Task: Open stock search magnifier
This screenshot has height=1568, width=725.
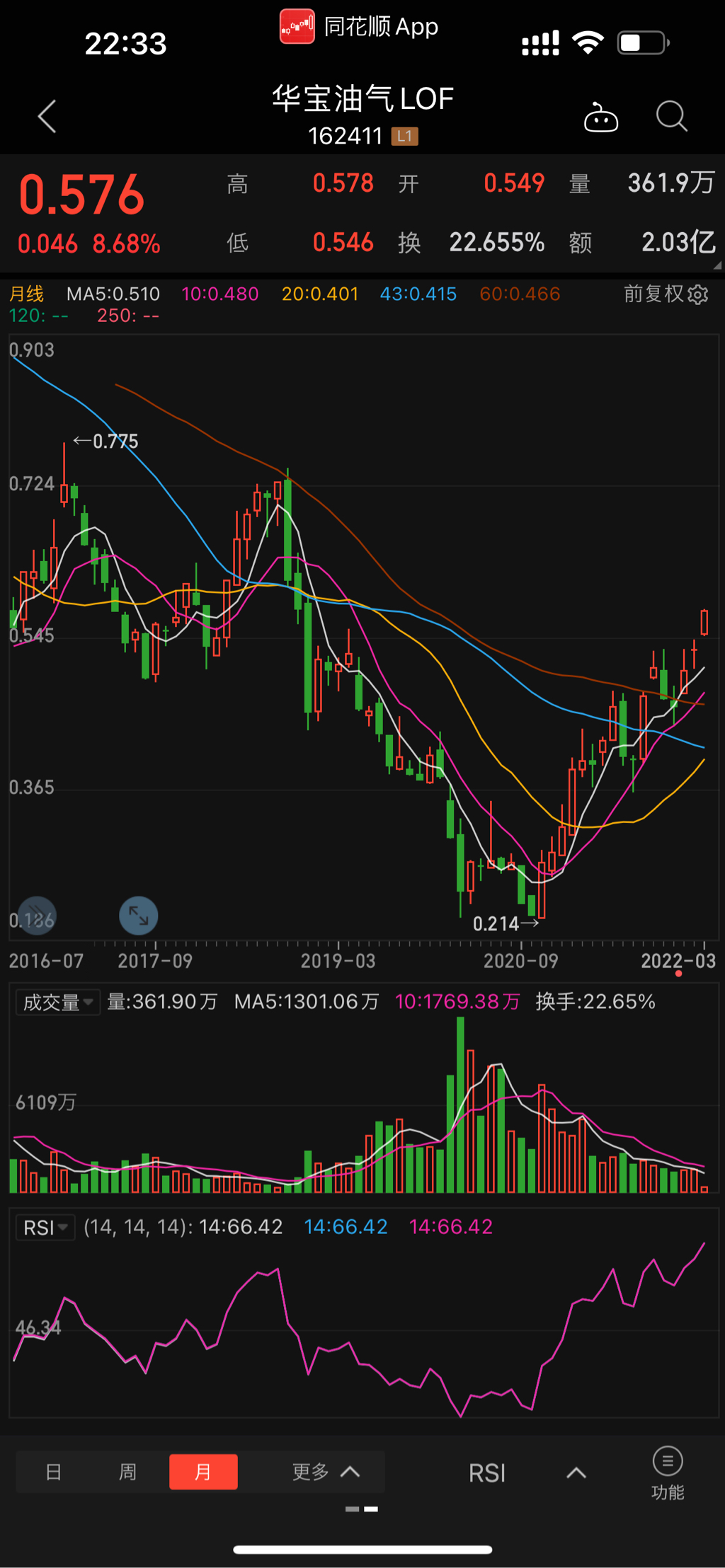Action: tap(670, 116)
